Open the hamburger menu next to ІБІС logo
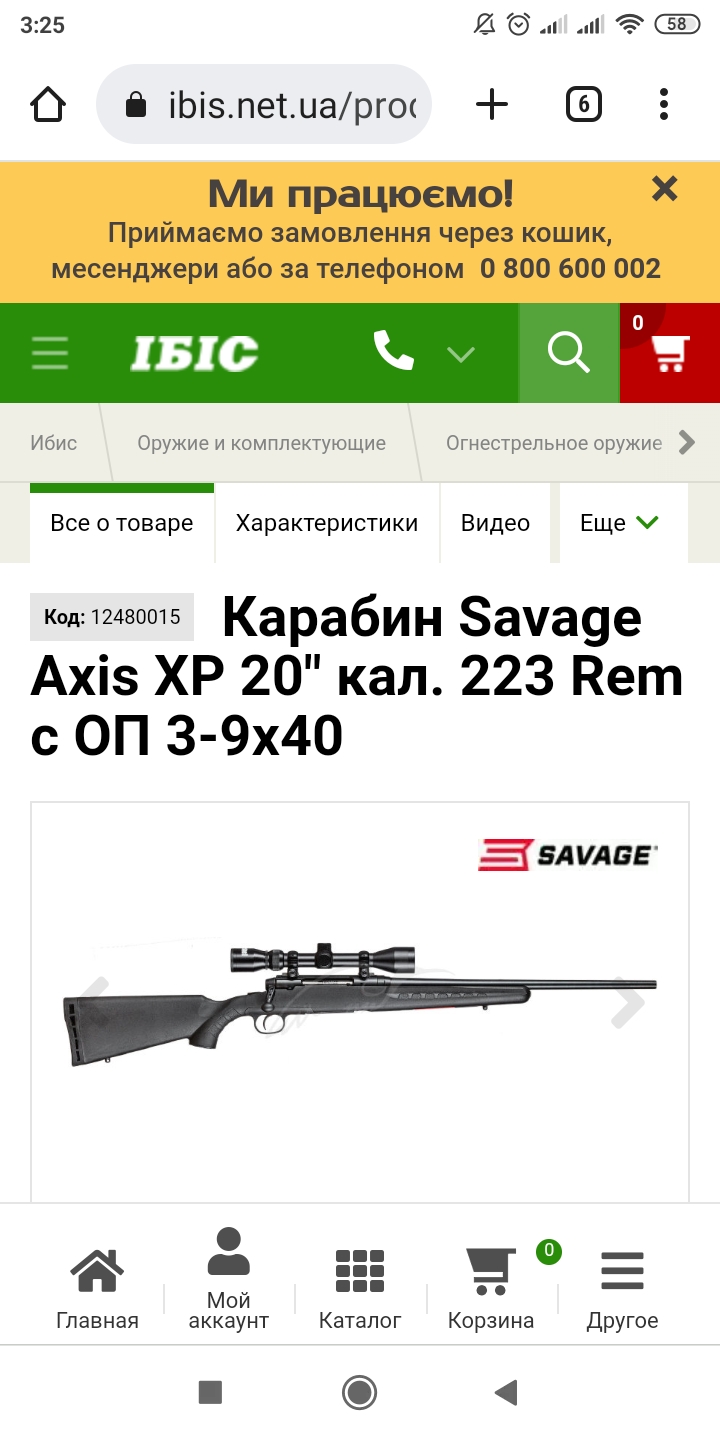 (50, 353)
